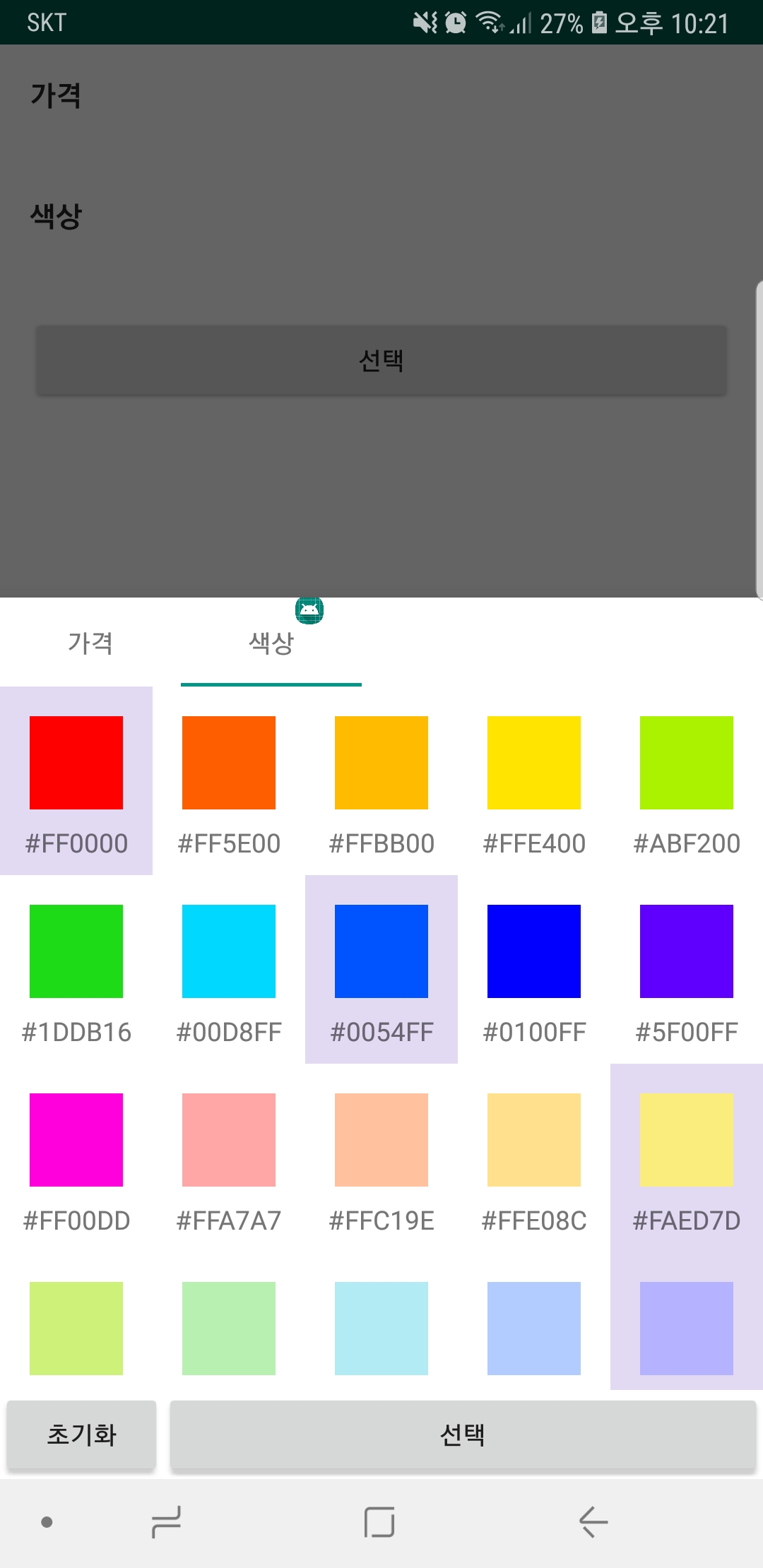Tap the dimmed 선택 button in the background

(381, 360)
